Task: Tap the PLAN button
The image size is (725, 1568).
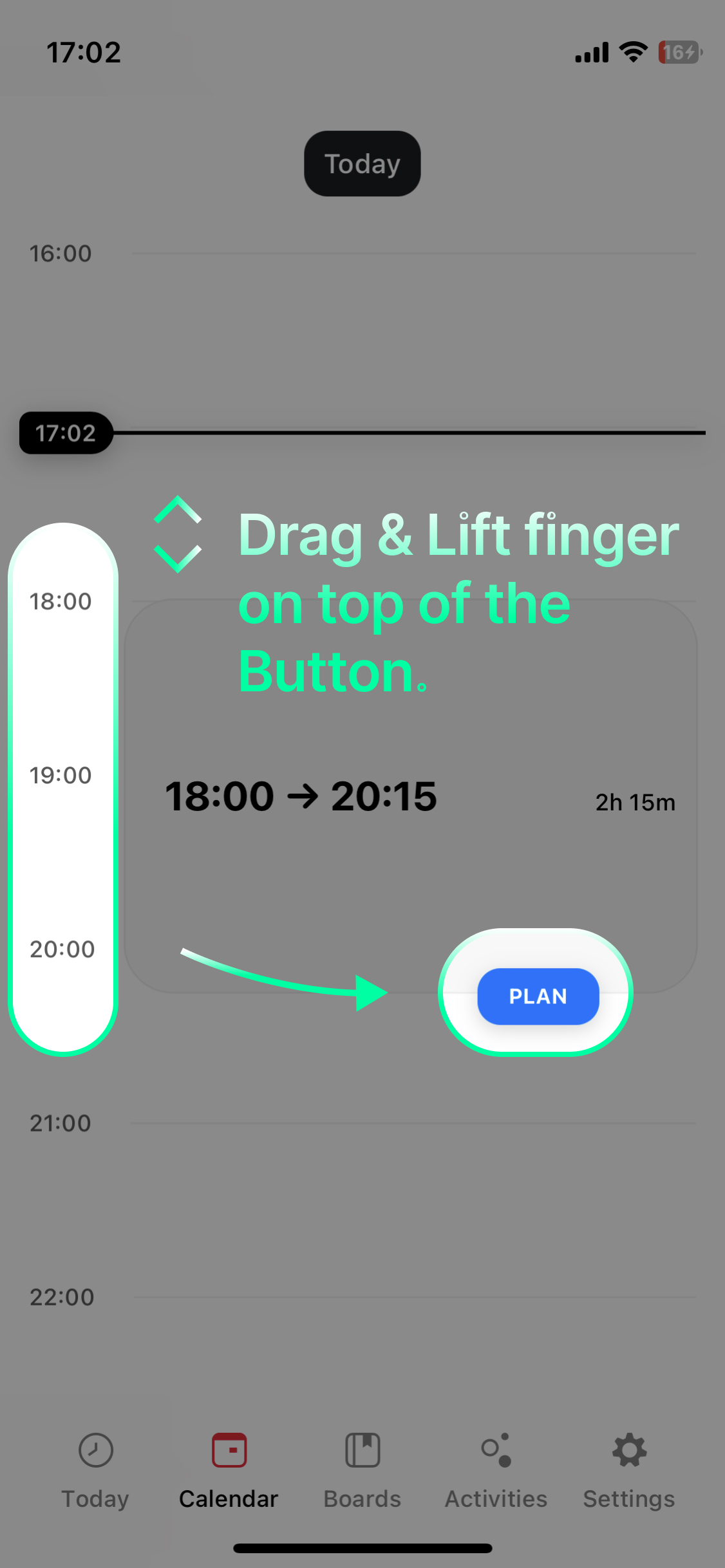Action: click(538, 996)
